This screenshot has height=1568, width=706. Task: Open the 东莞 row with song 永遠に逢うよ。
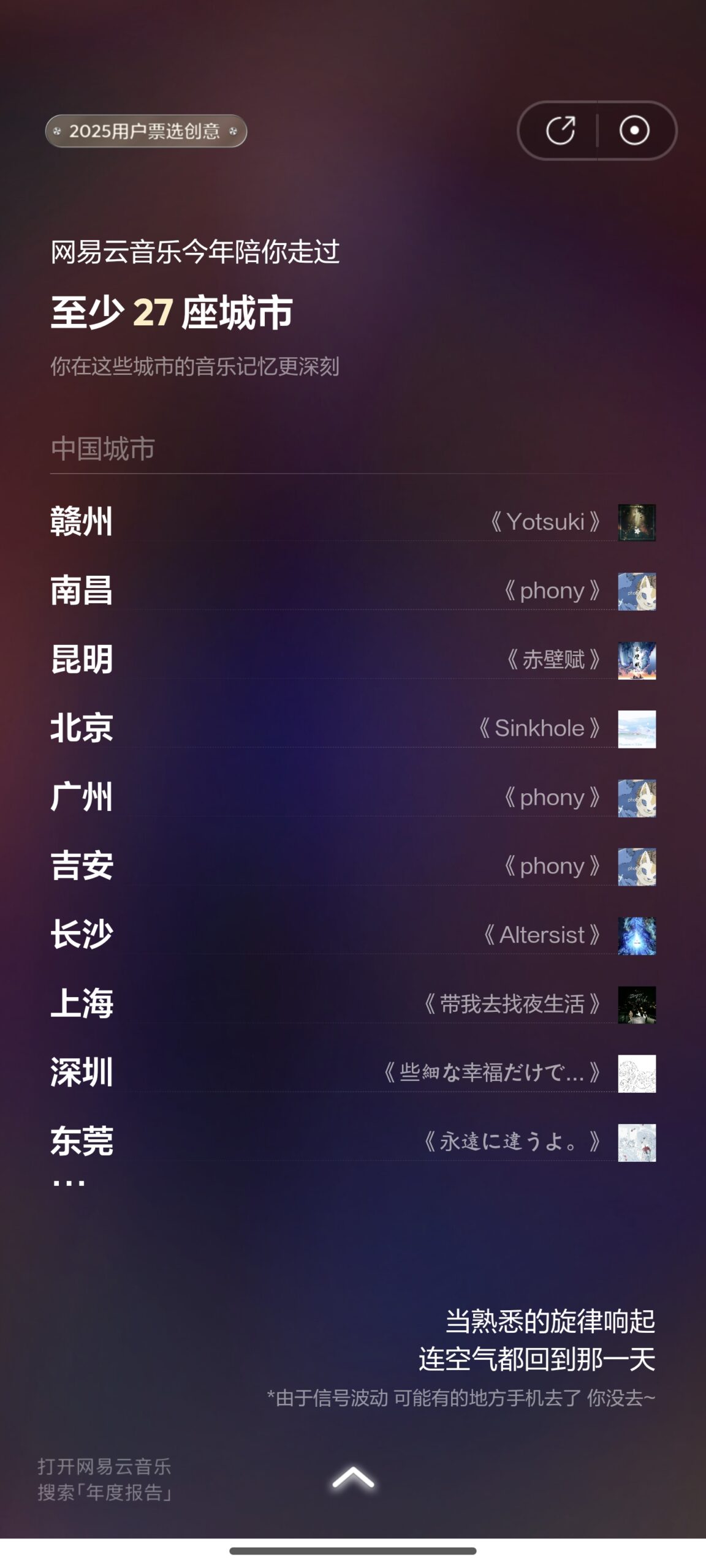tap(353, 1142)
